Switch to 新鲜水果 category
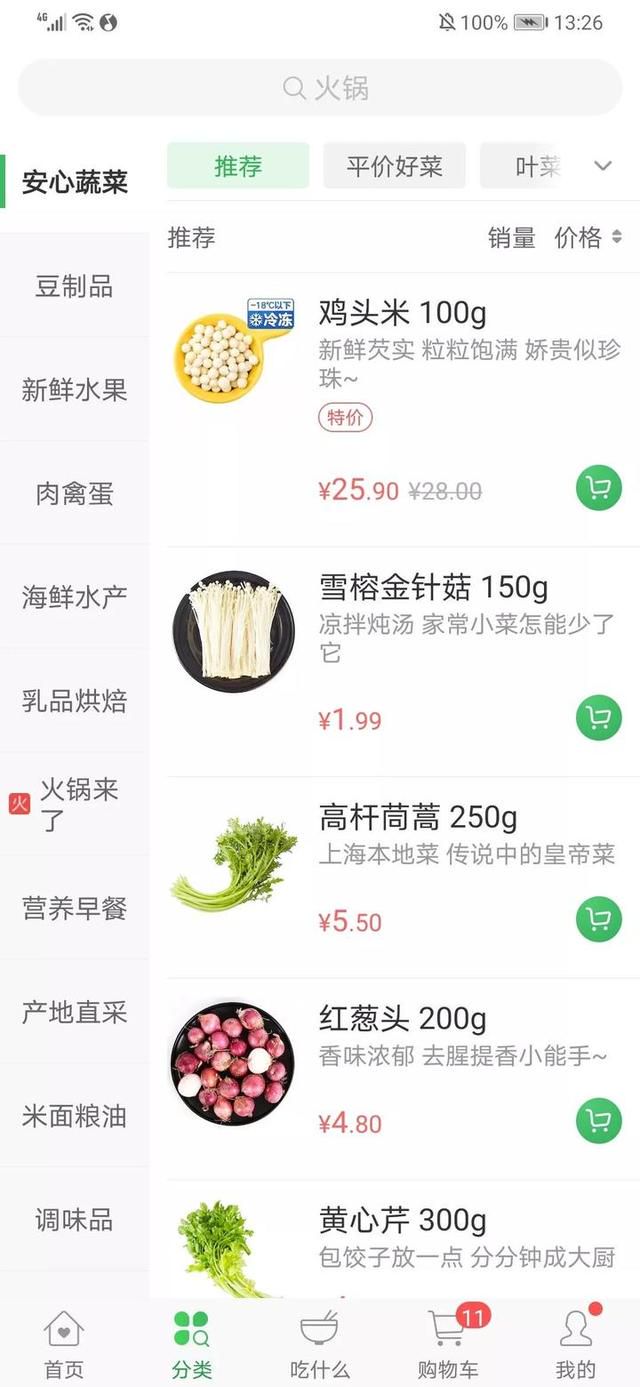640x1387 pixels. pyautogui.click(x=74, y=390)
